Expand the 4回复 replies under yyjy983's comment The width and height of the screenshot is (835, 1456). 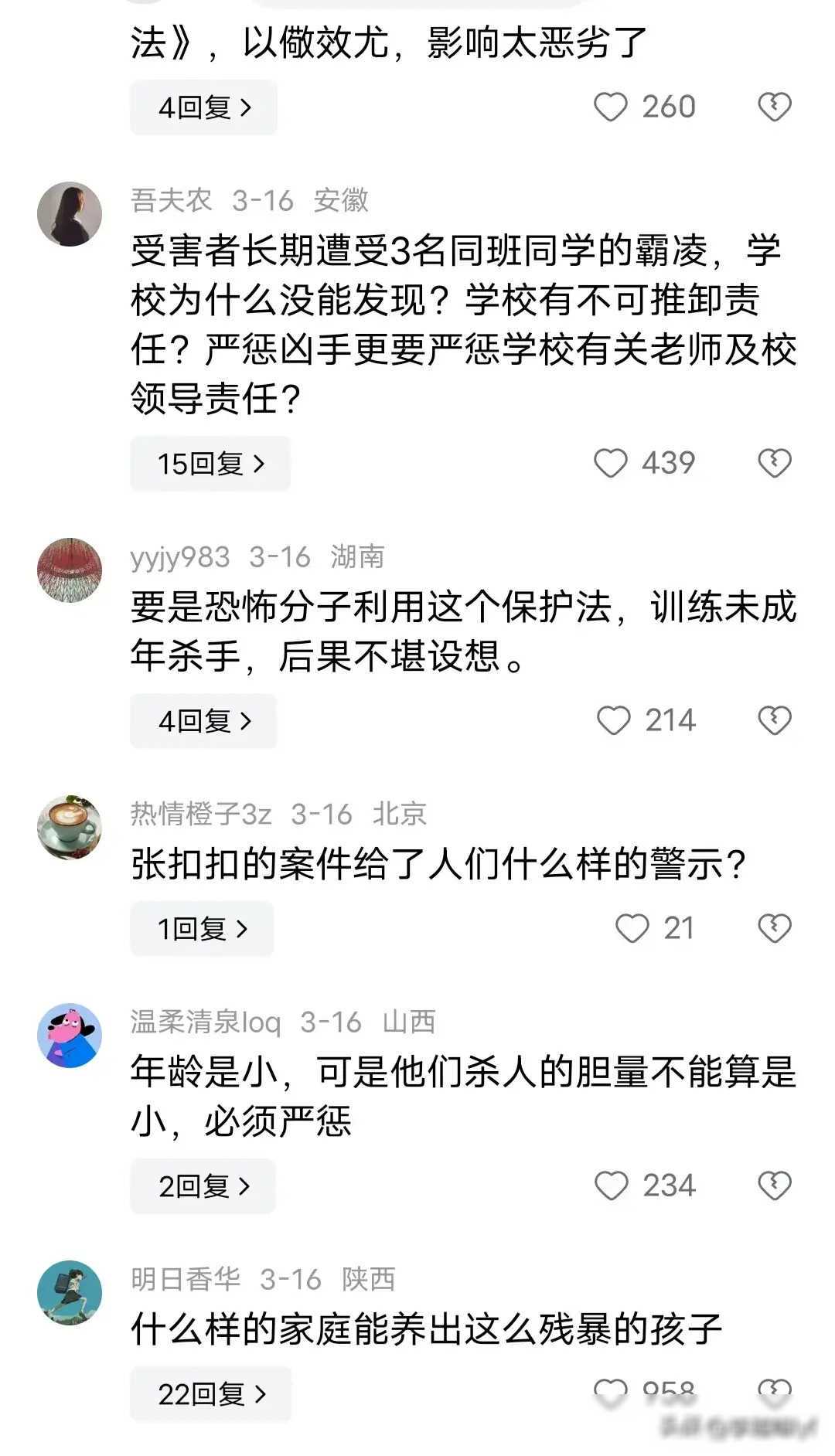click(203, 721)
